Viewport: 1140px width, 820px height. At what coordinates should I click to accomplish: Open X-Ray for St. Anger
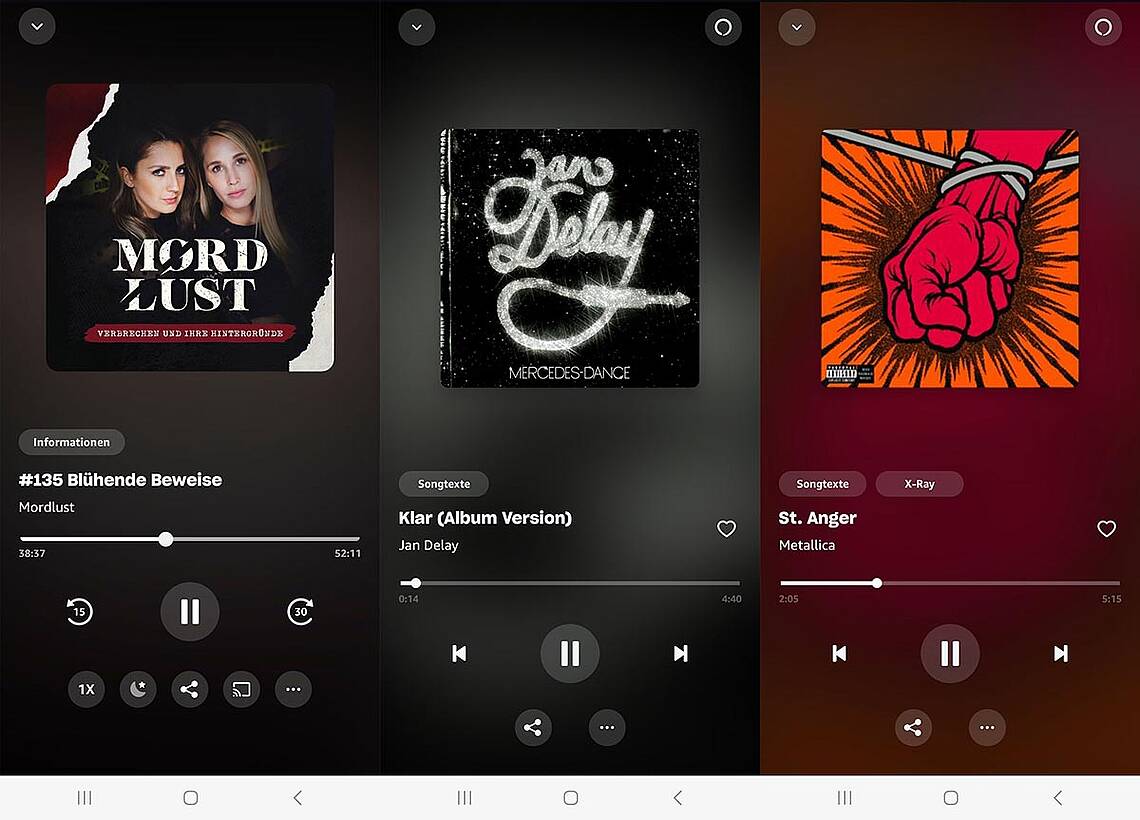919,484
